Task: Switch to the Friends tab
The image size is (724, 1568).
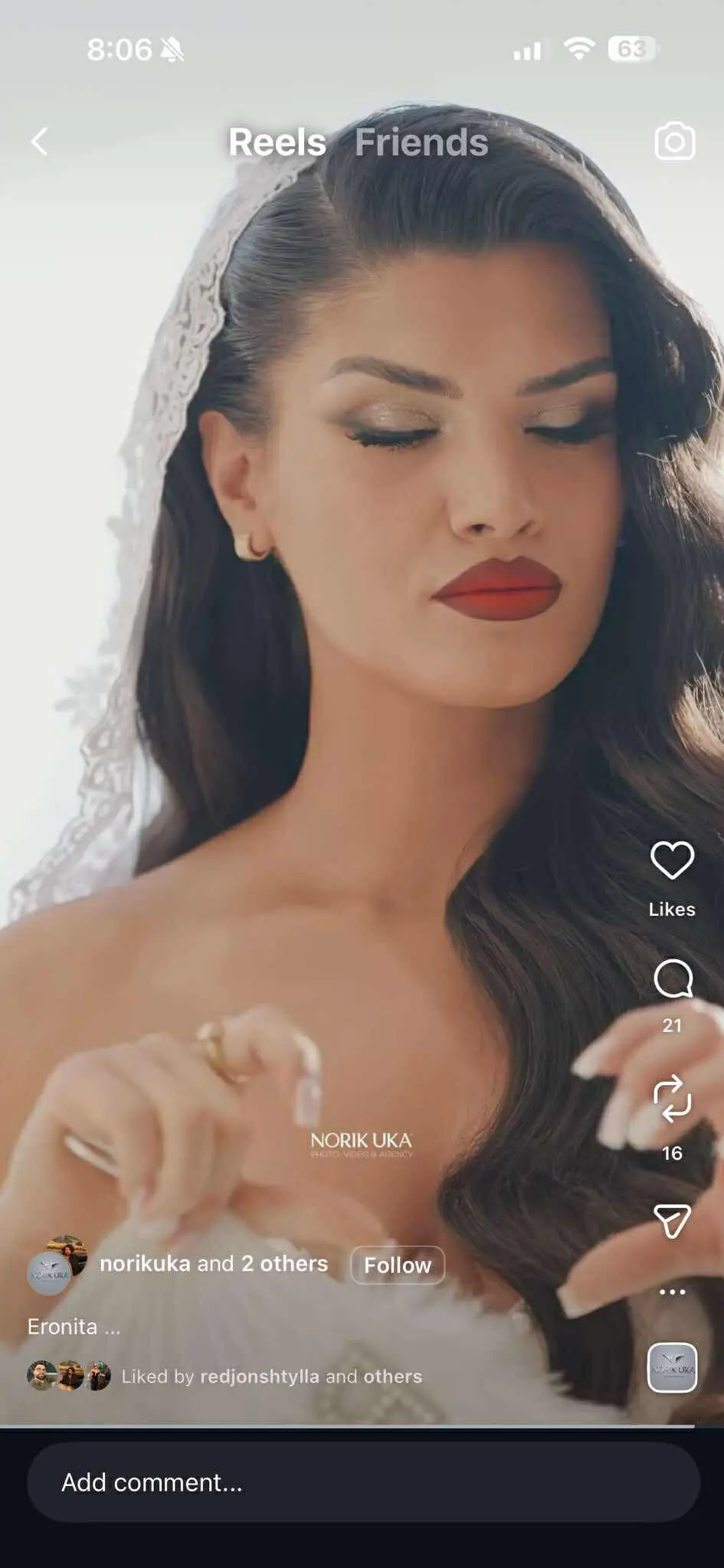Action: [x=421, y=142]
